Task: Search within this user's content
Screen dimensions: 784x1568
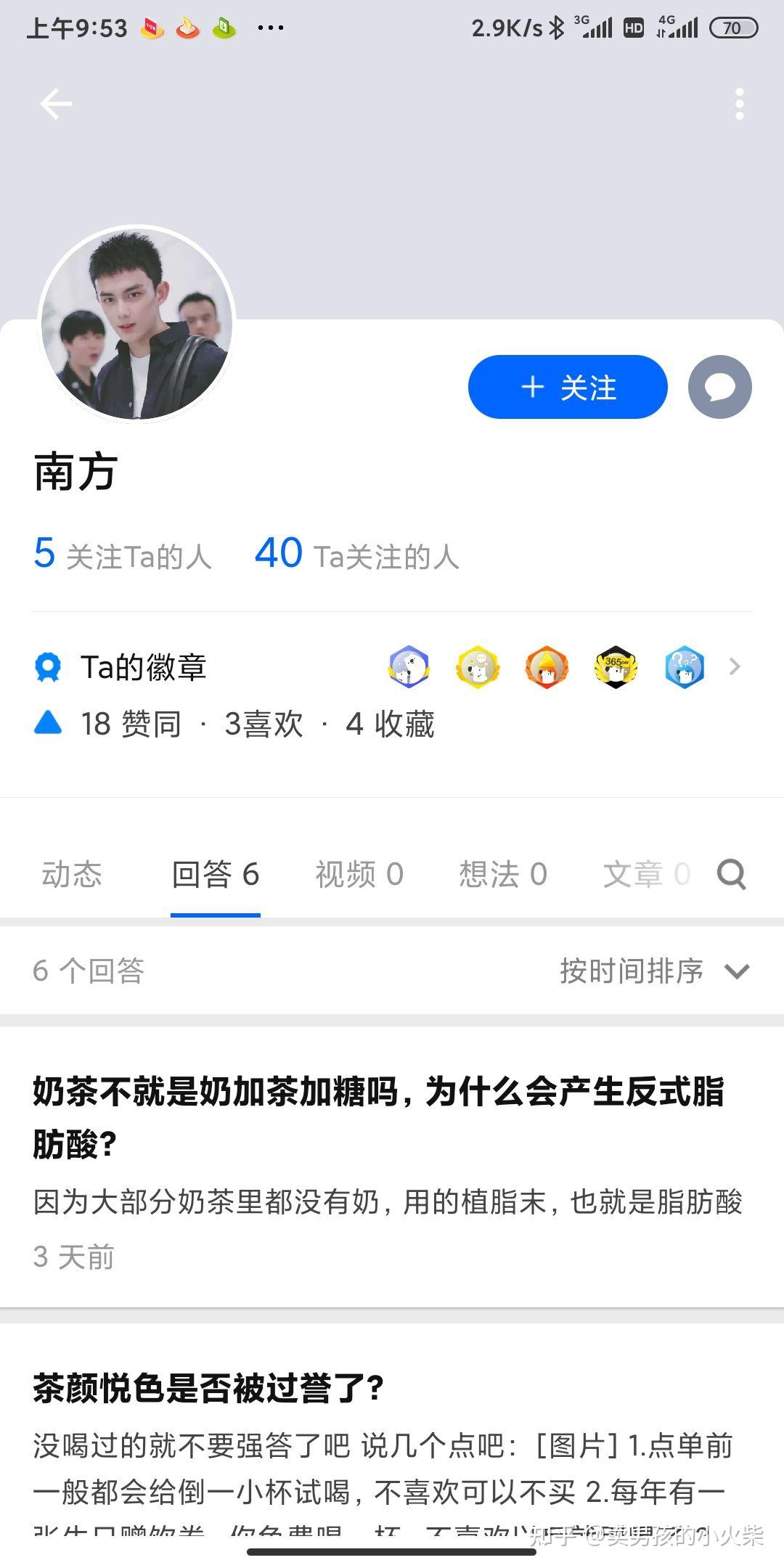Action: tap(731, 874)
